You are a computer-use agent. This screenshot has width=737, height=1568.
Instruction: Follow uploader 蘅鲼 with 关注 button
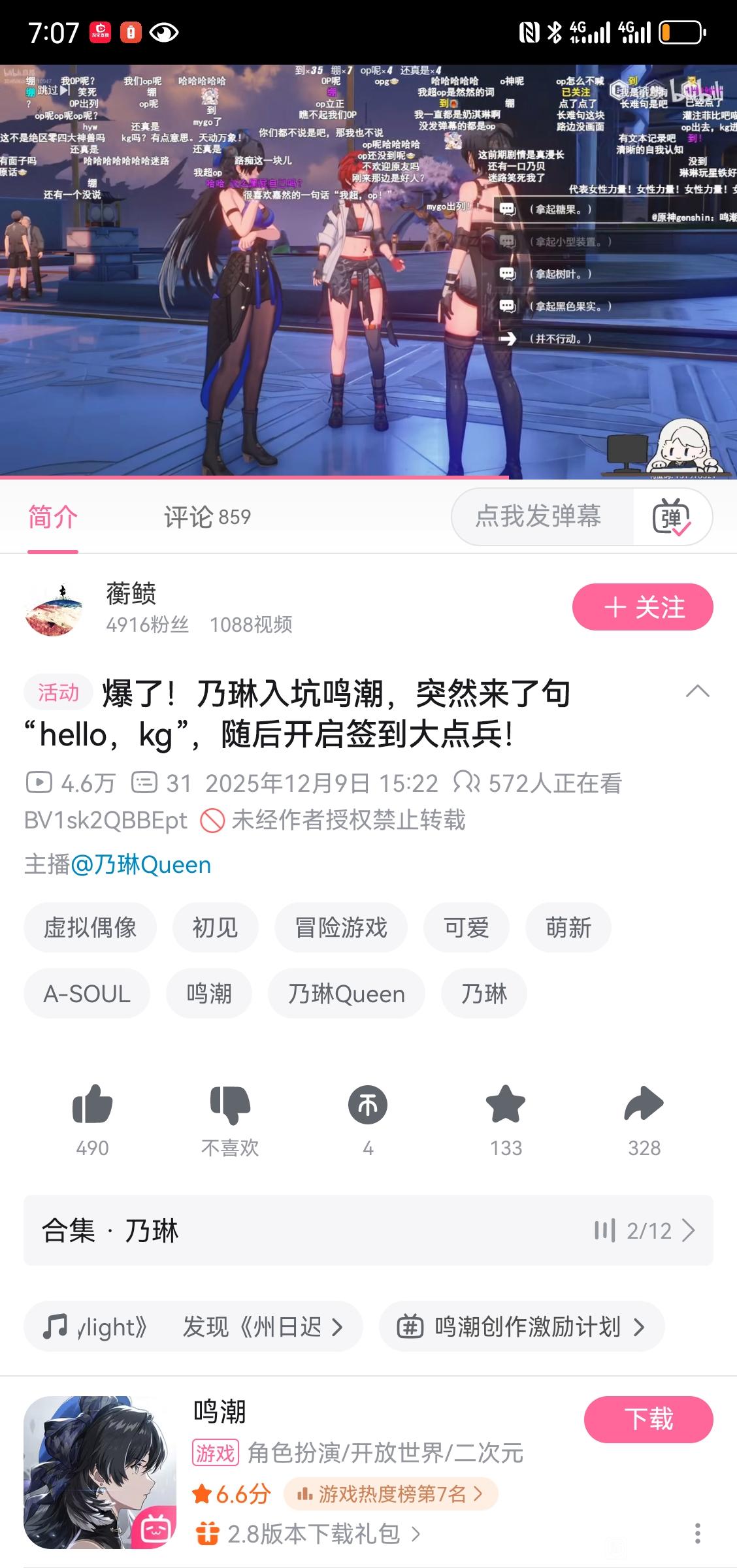click(642, 607)
